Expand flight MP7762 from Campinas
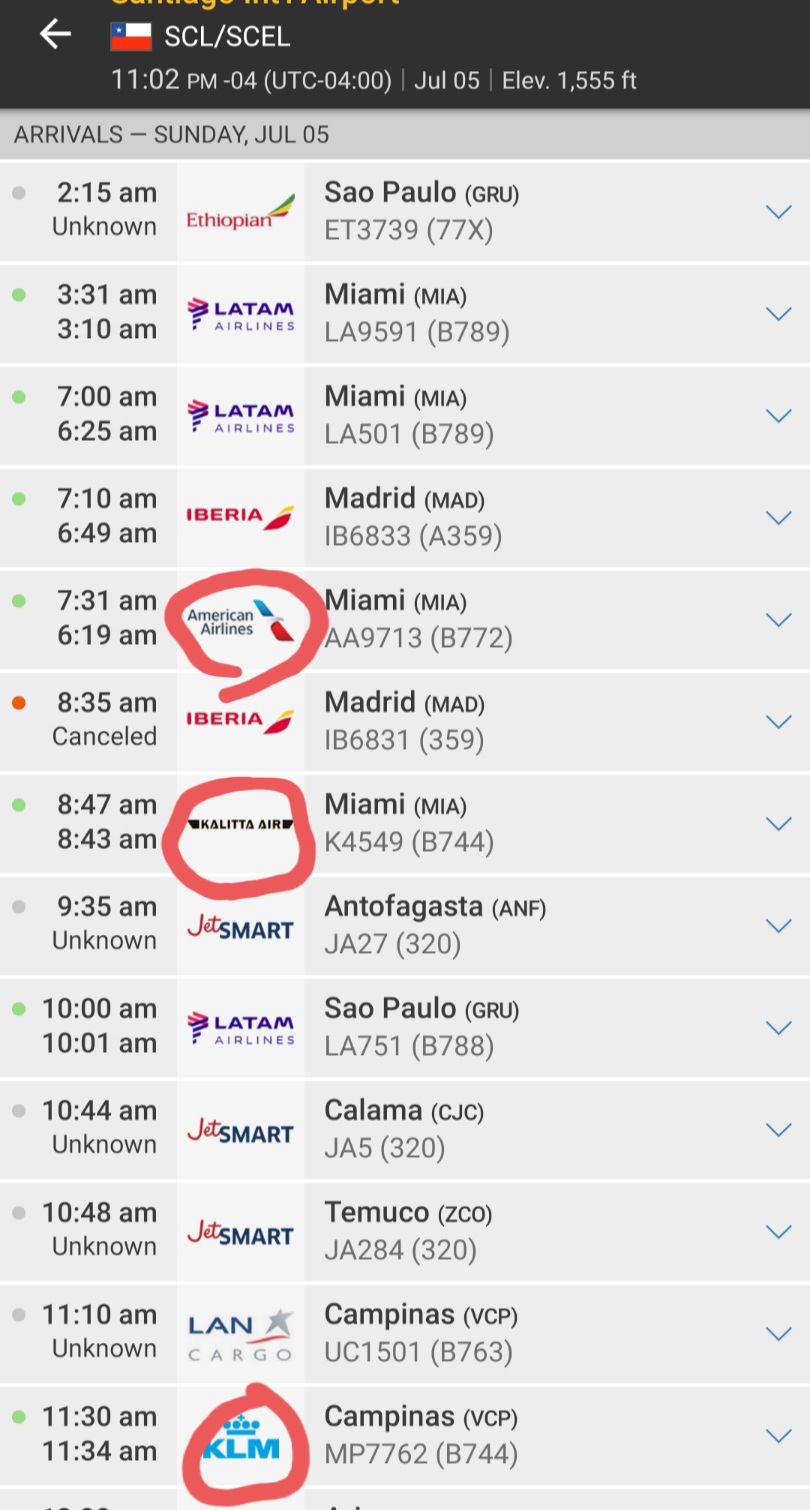Screen dimensions: 810x1510 pos(778,1435)
